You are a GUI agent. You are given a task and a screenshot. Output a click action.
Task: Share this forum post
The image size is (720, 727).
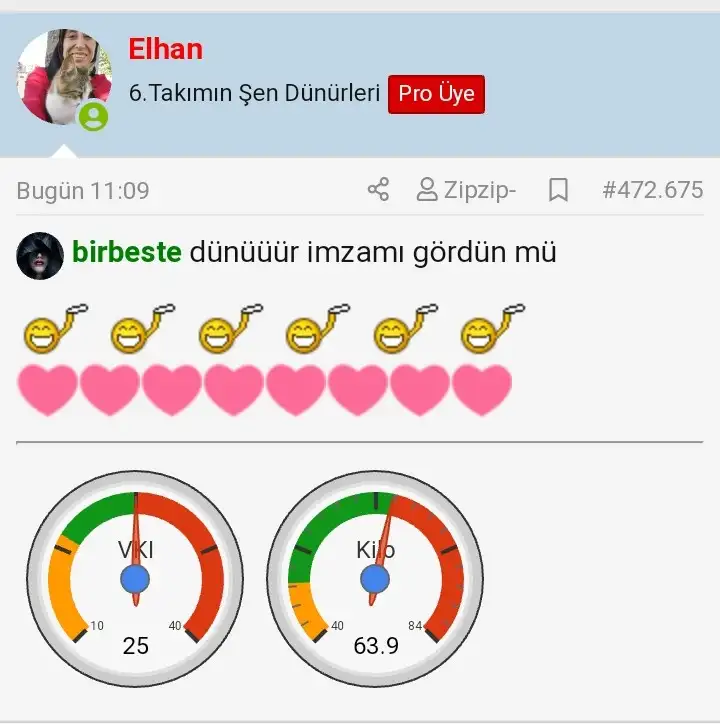point(378,189)
